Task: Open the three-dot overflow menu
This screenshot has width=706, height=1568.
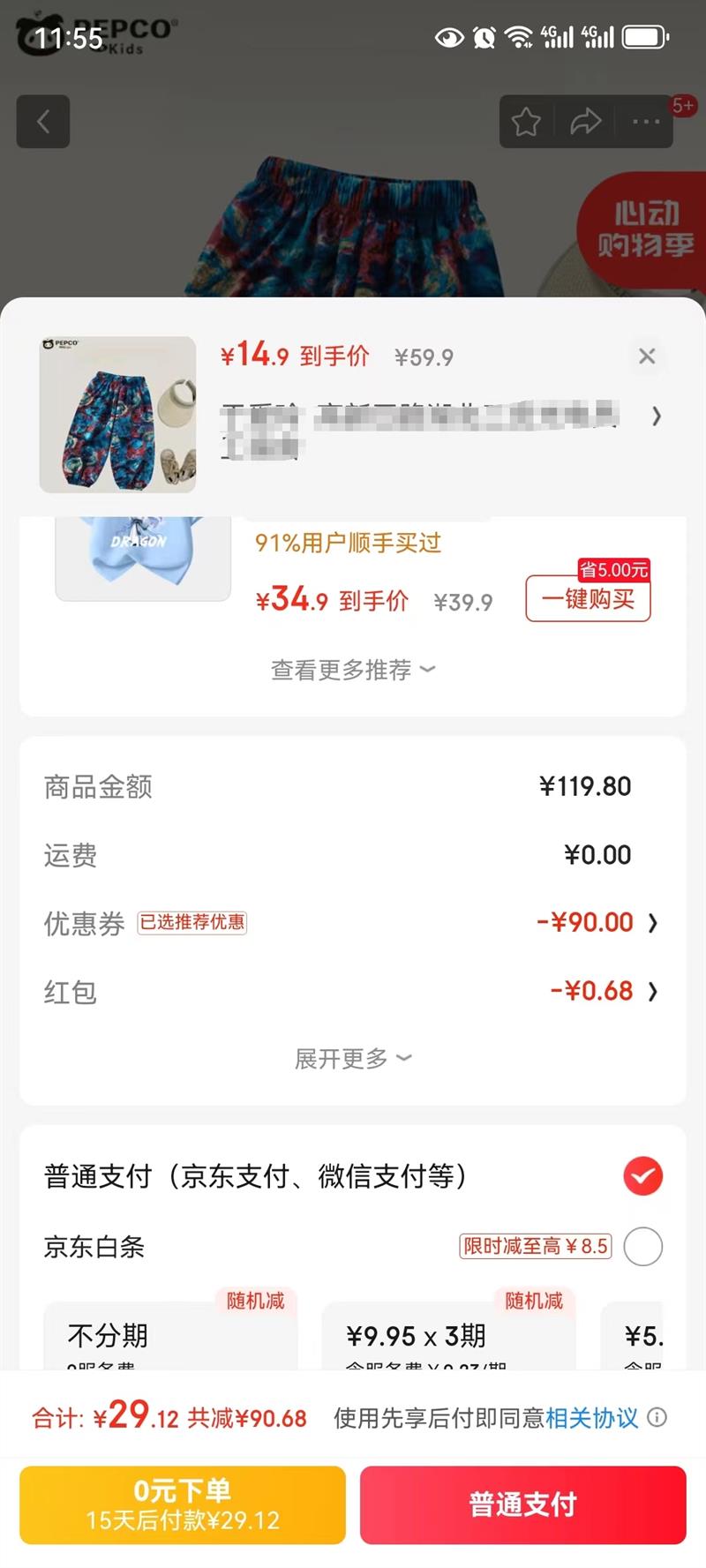Action: click(646, 122)
